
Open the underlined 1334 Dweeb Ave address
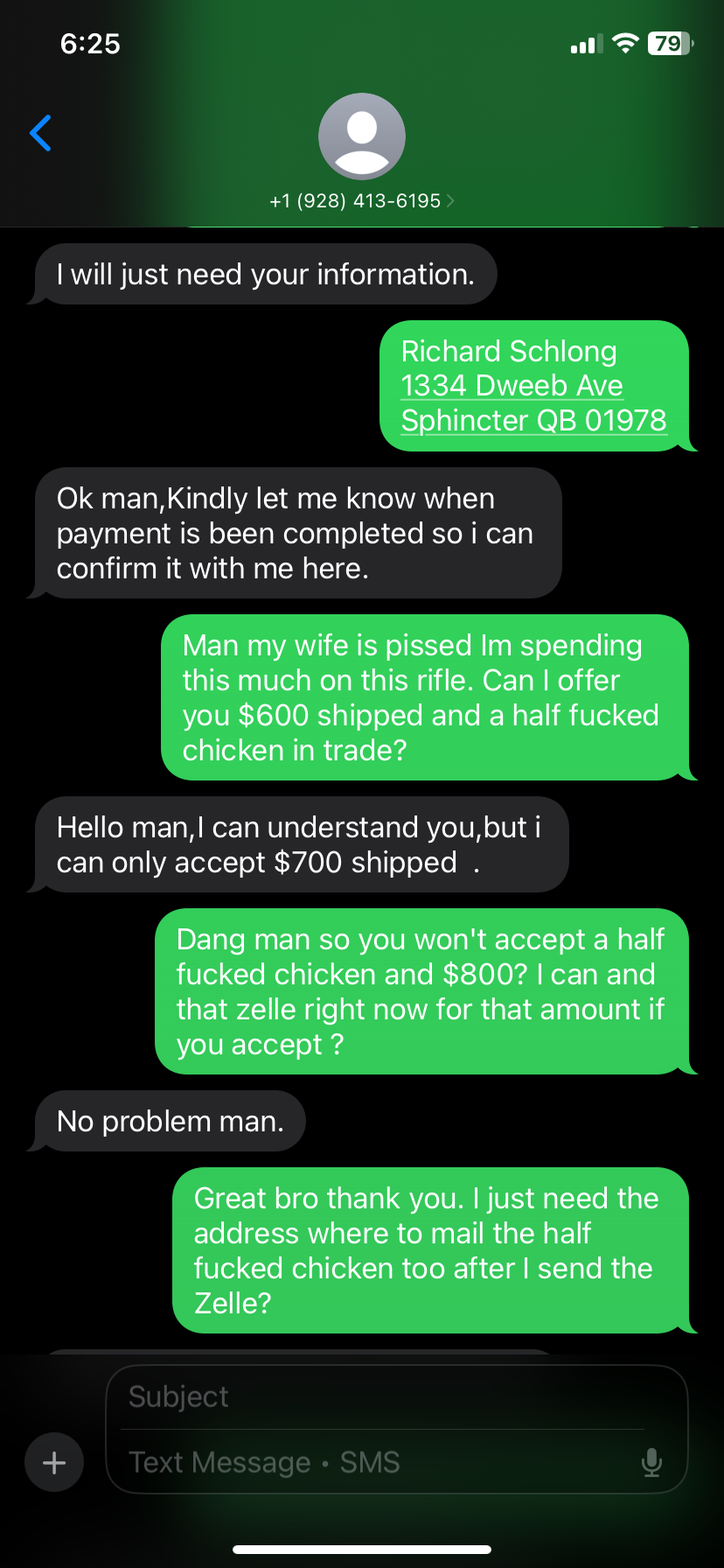(512, 386)
